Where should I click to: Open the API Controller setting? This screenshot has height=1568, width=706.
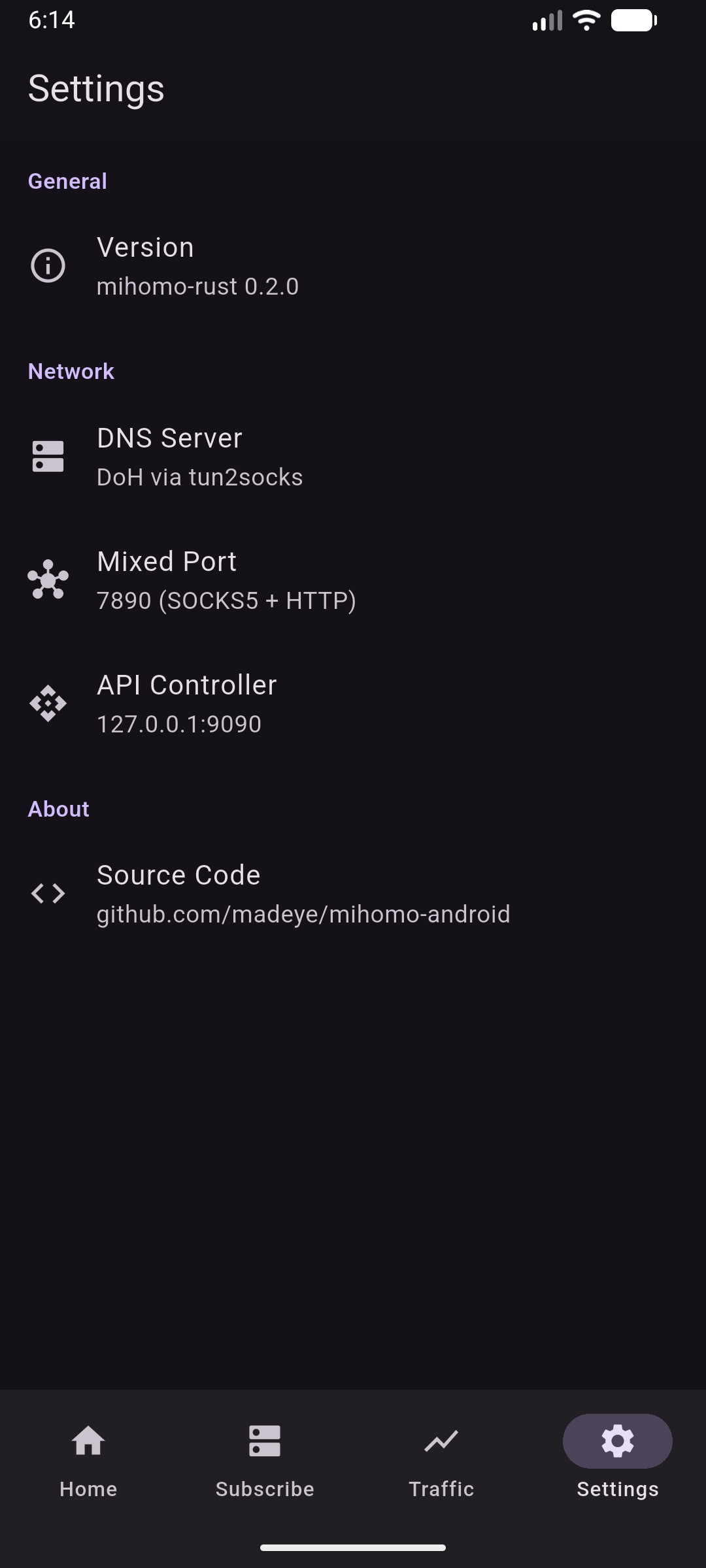pyautogui.click(x=353, y=704)
